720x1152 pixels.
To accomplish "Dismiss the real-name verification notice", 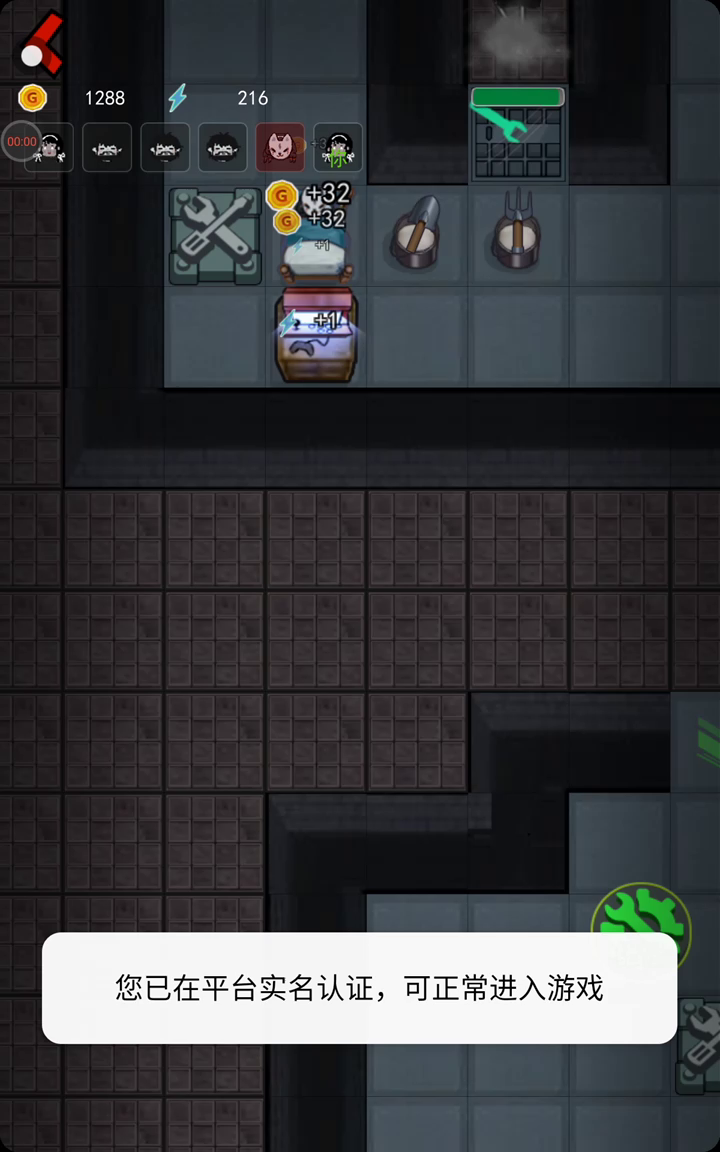I will (359, 988).
